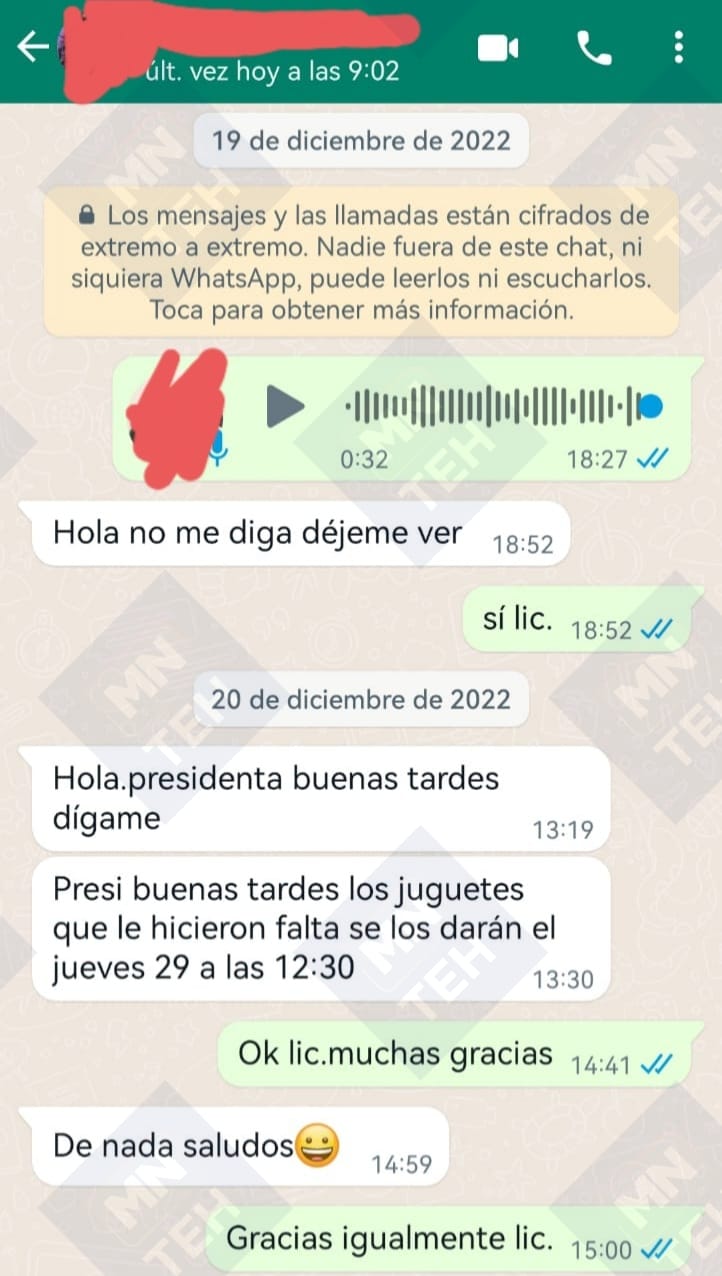Open the end-to-end encryption info notice

(360, 262)
